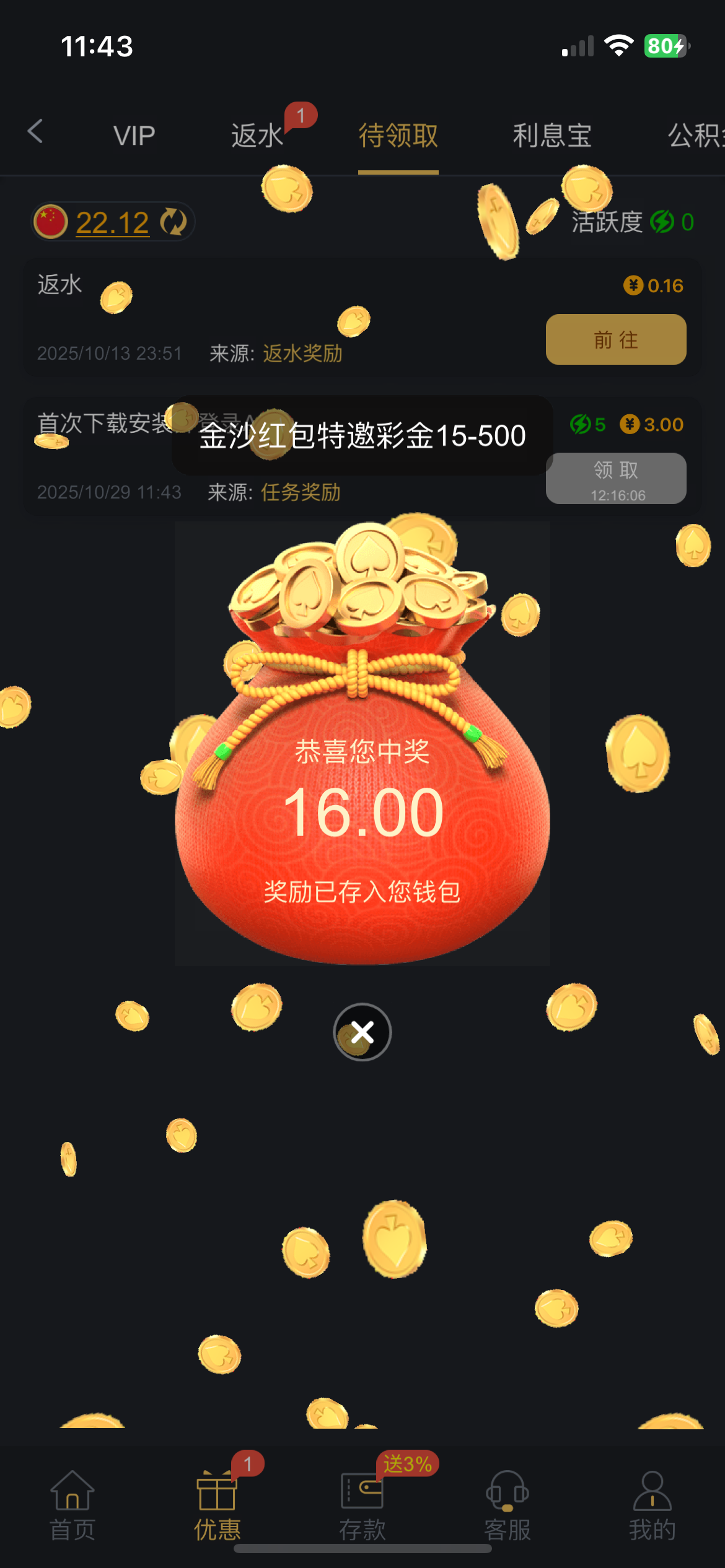The width and height of the screenshot is (725, 1568).
Task: Refresh the 22.12 balance
Action: 174,222
